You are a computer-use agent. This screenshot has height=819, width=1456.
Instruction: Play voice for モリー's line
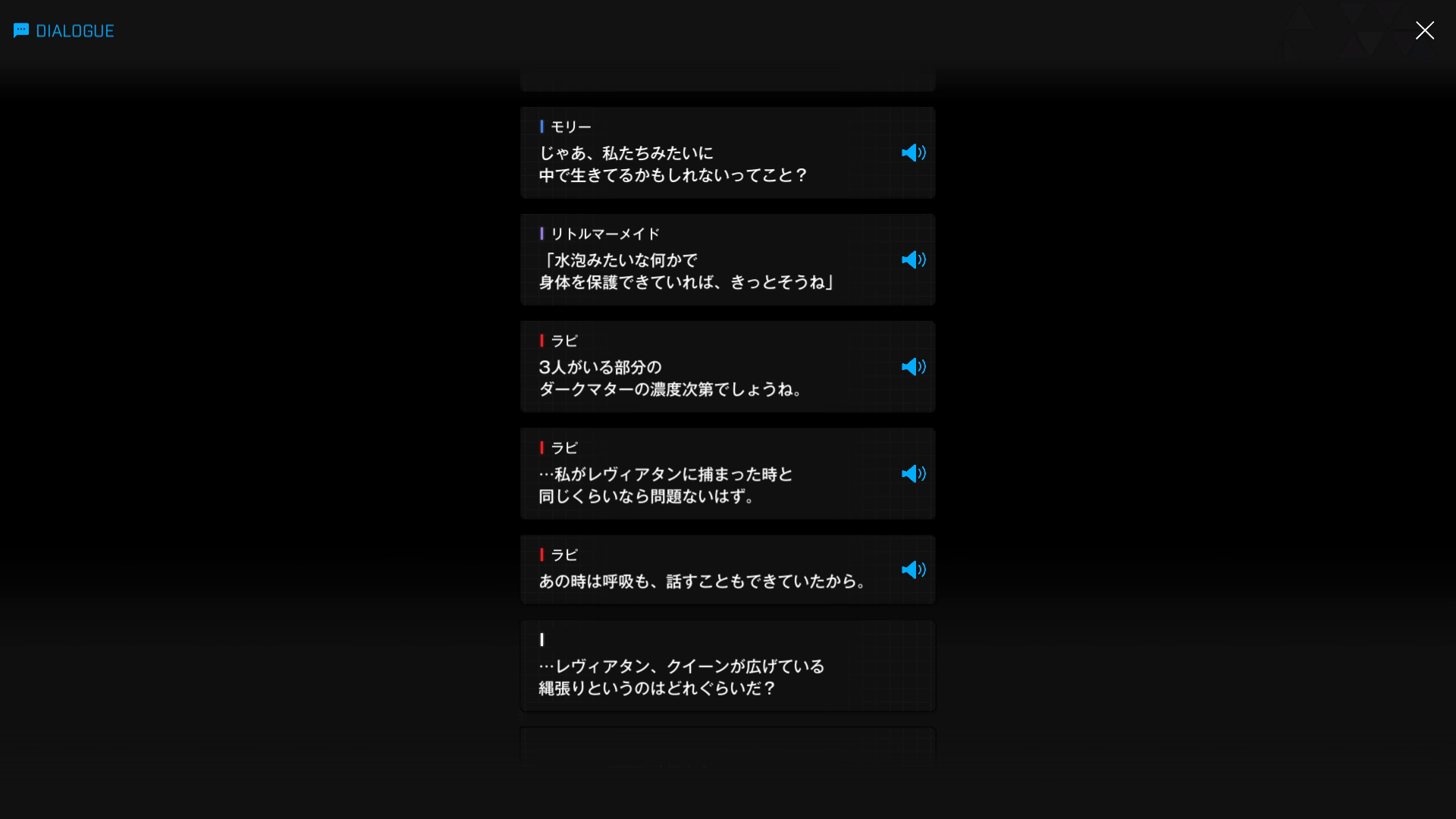click(x=913, y=152)
